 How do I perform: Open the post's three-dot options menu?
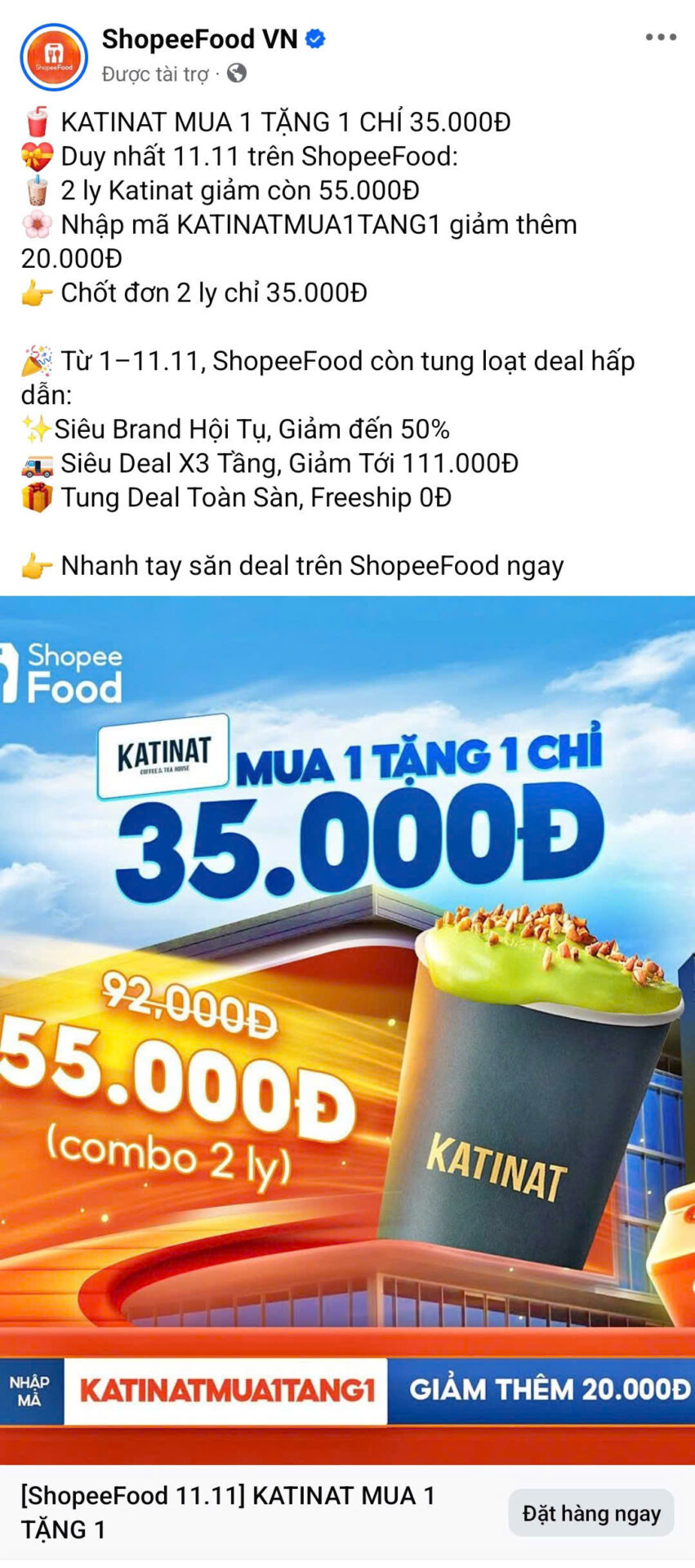pos(660,38)
